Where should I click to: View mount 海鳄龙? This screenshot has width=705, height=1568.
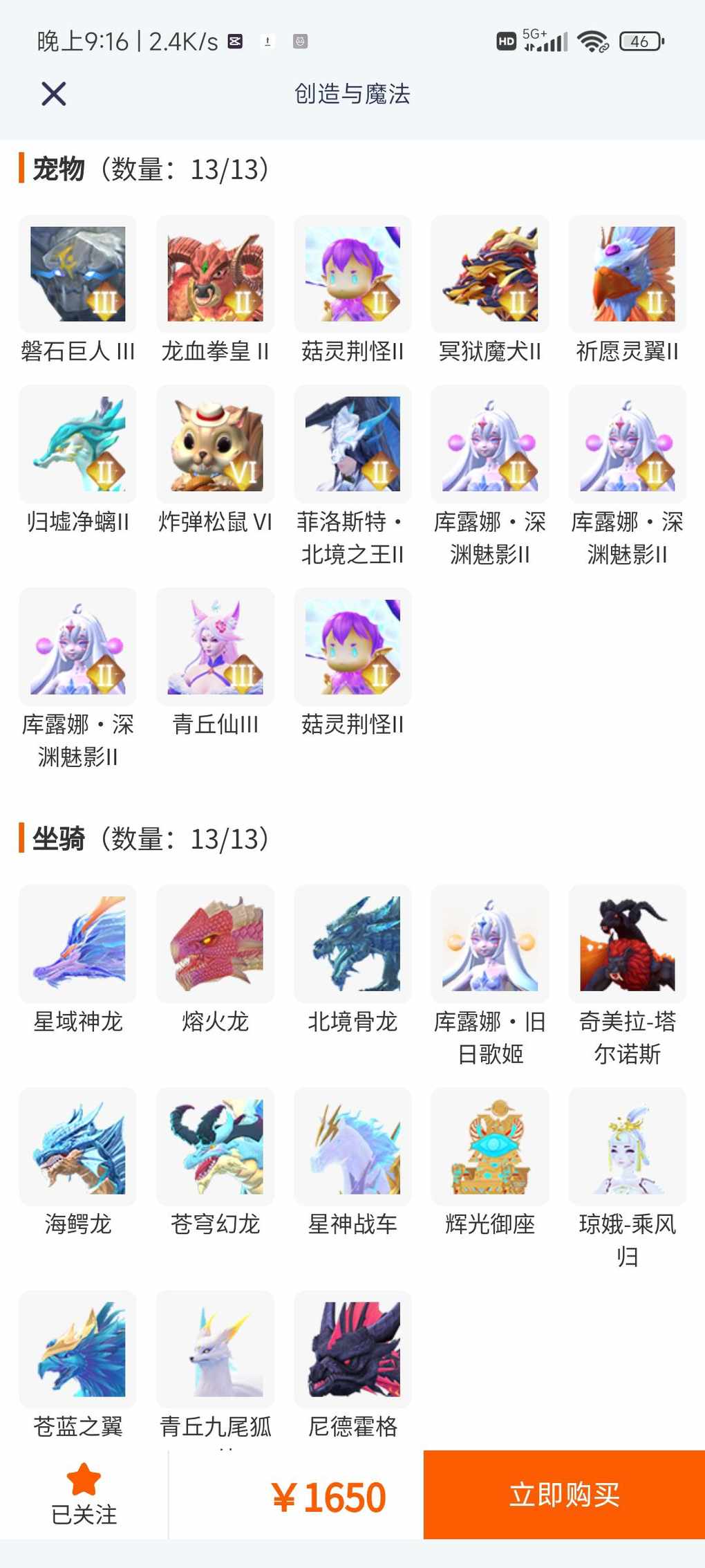point(77,1147)
